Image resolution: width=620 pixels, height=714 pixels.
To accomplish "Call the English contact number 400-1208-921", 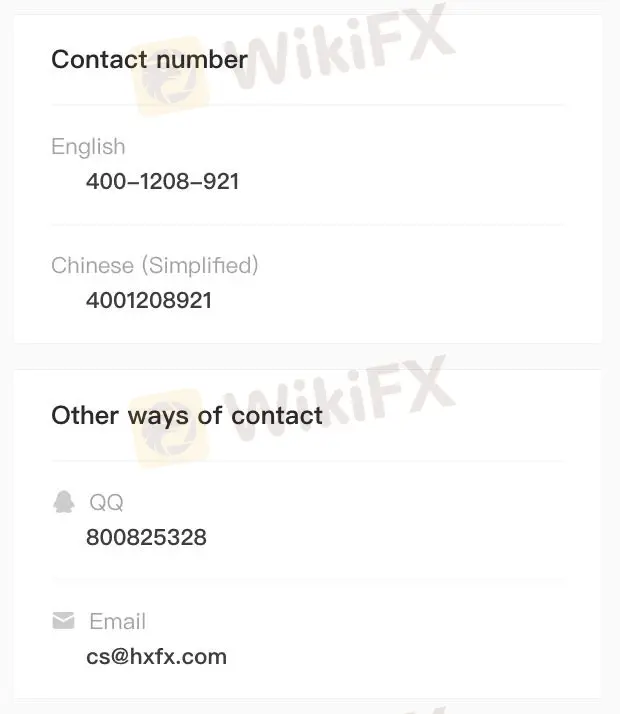I will pyautogui.click(x=162, y=182).
